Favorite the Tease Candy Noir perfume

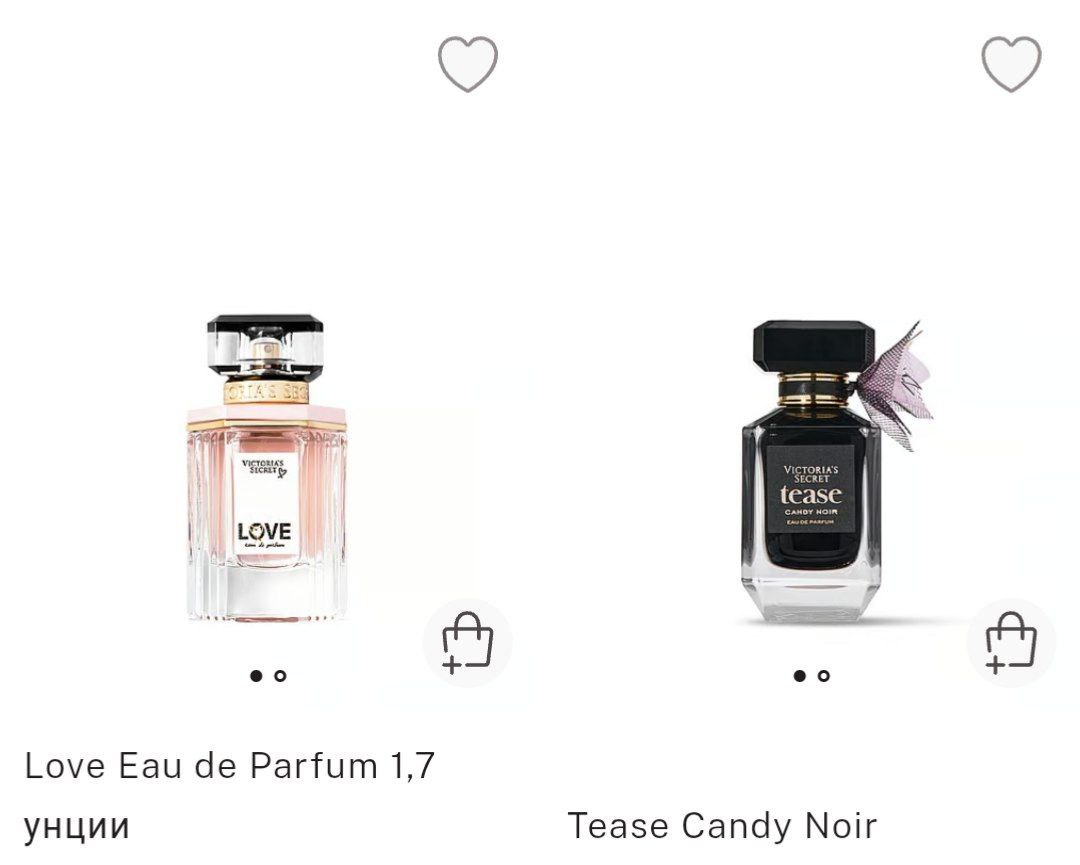pyautogui.click(x=1011, y=64)
